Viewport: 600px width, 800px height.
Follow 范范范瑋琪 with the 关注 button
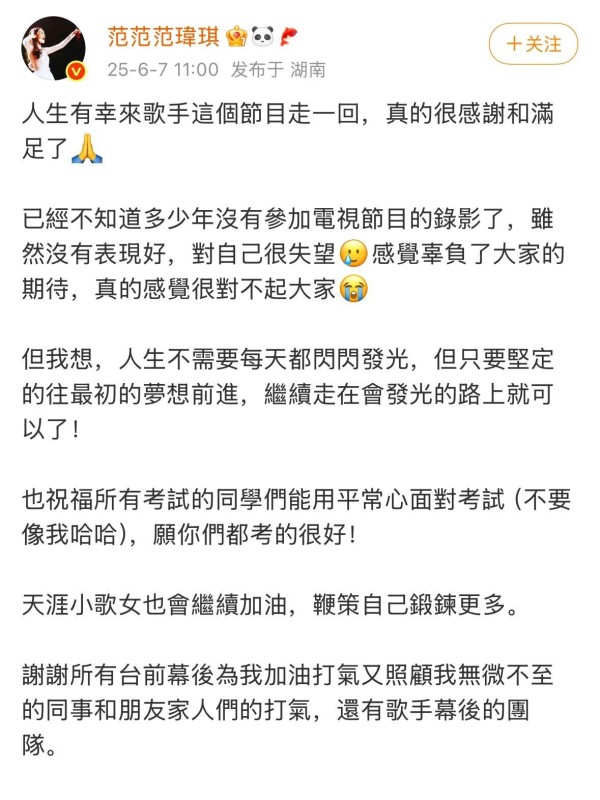[x=533, y=44]
